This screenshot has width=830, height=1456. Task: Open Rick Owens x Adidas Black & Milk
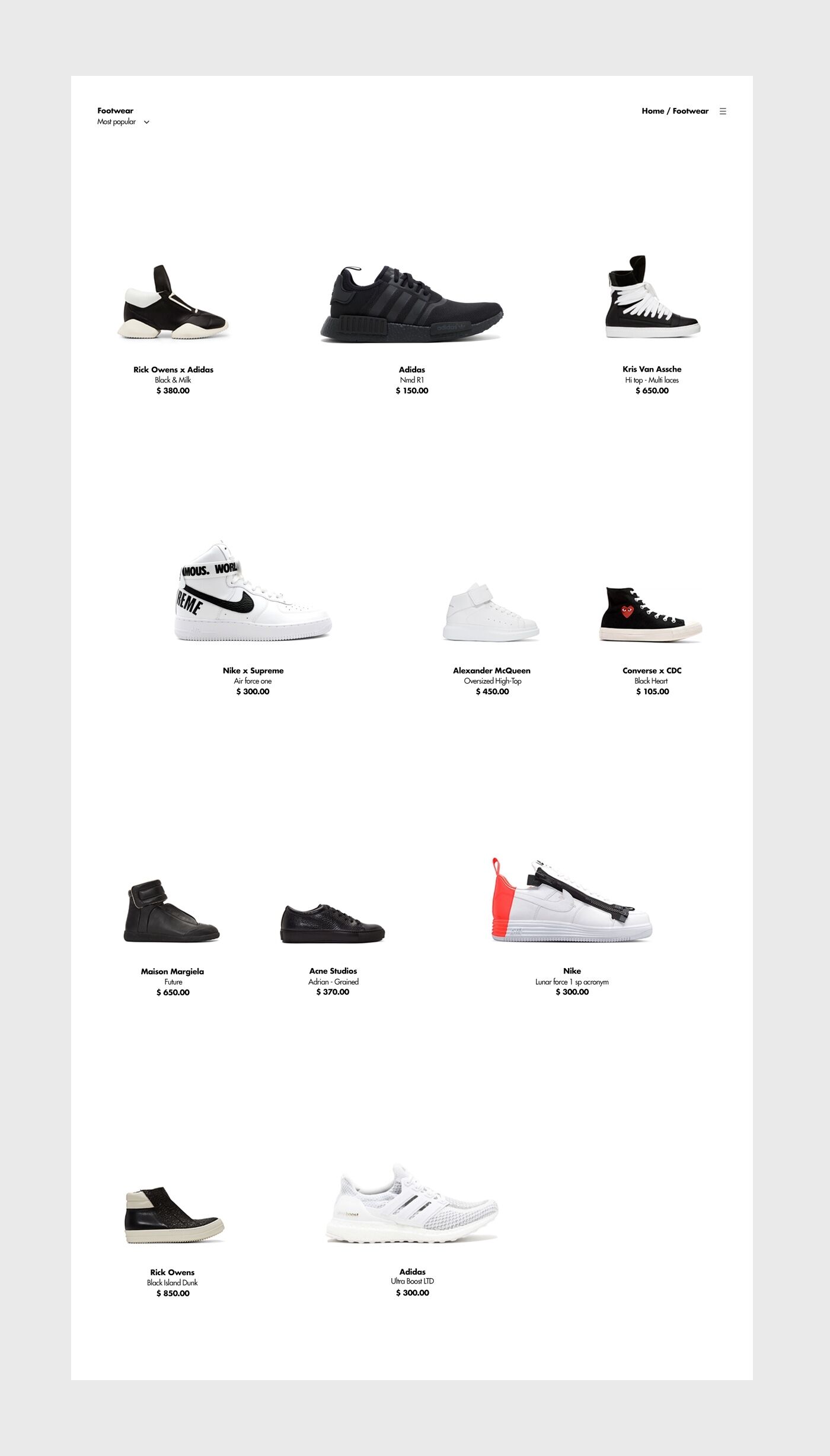coord(173,303)
